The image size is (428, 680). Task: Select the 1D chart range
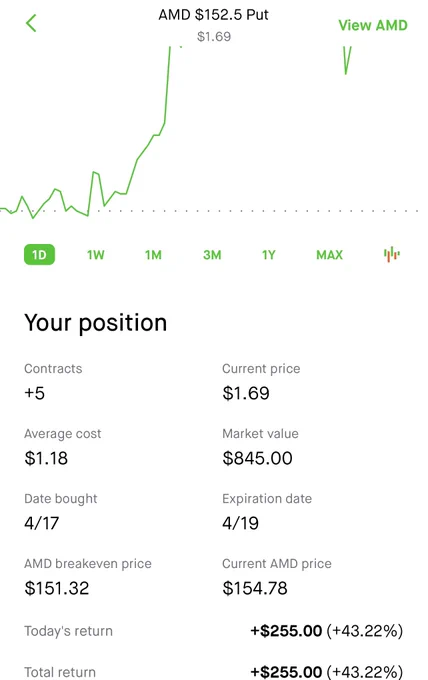click(39, 255)
